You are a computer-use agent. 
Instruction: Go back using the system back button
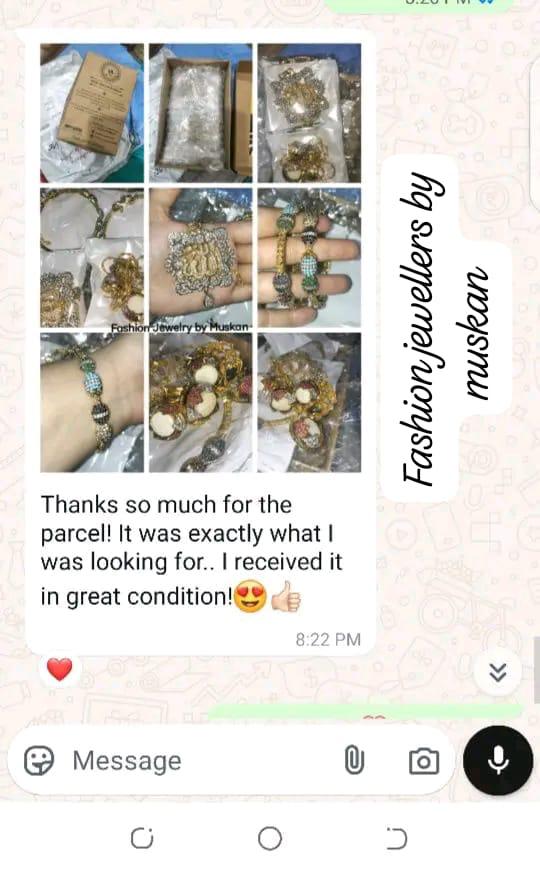click(x=396, y=838)
